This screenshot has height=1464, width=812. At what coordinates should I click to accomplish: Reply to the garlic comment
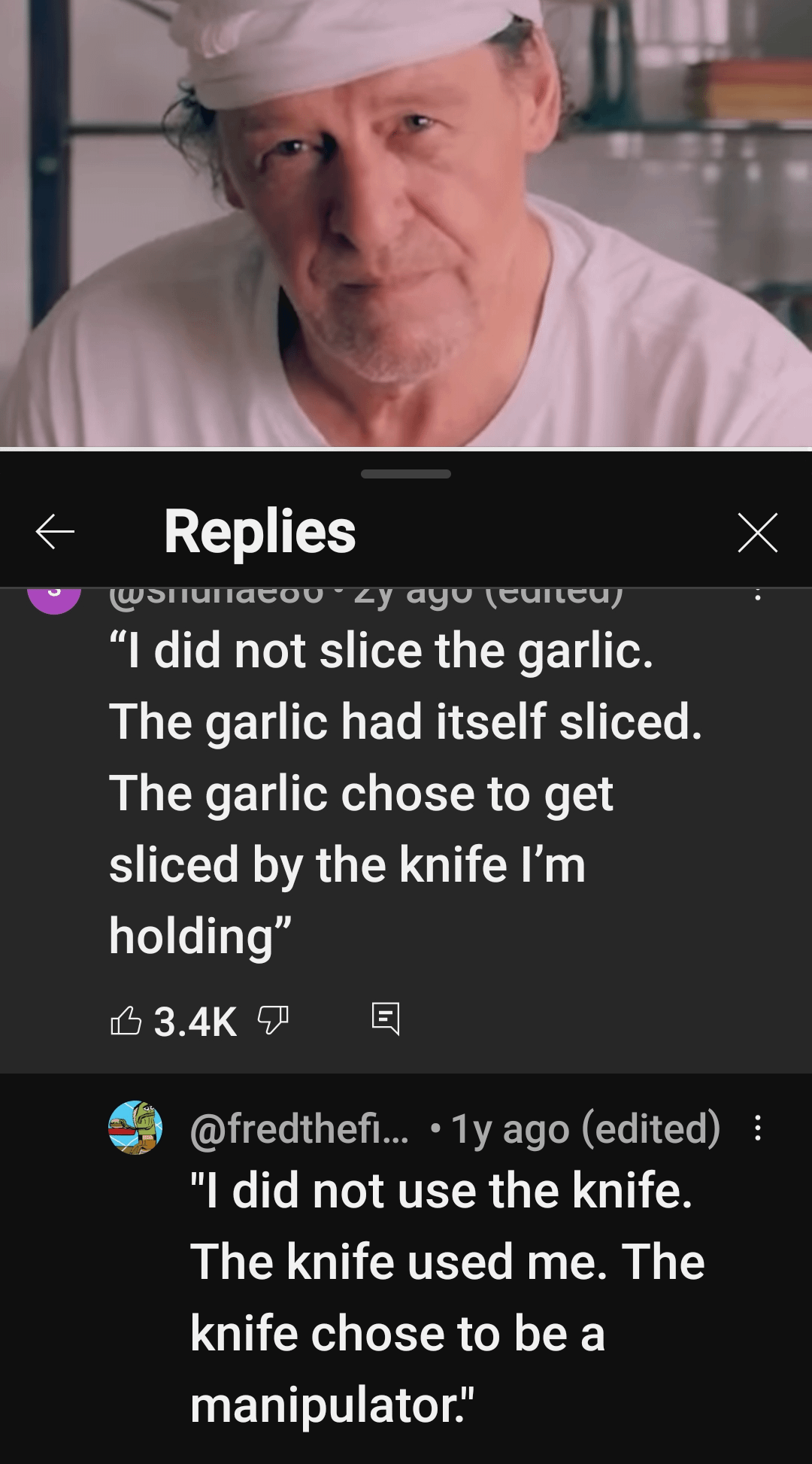[386, 1019]
